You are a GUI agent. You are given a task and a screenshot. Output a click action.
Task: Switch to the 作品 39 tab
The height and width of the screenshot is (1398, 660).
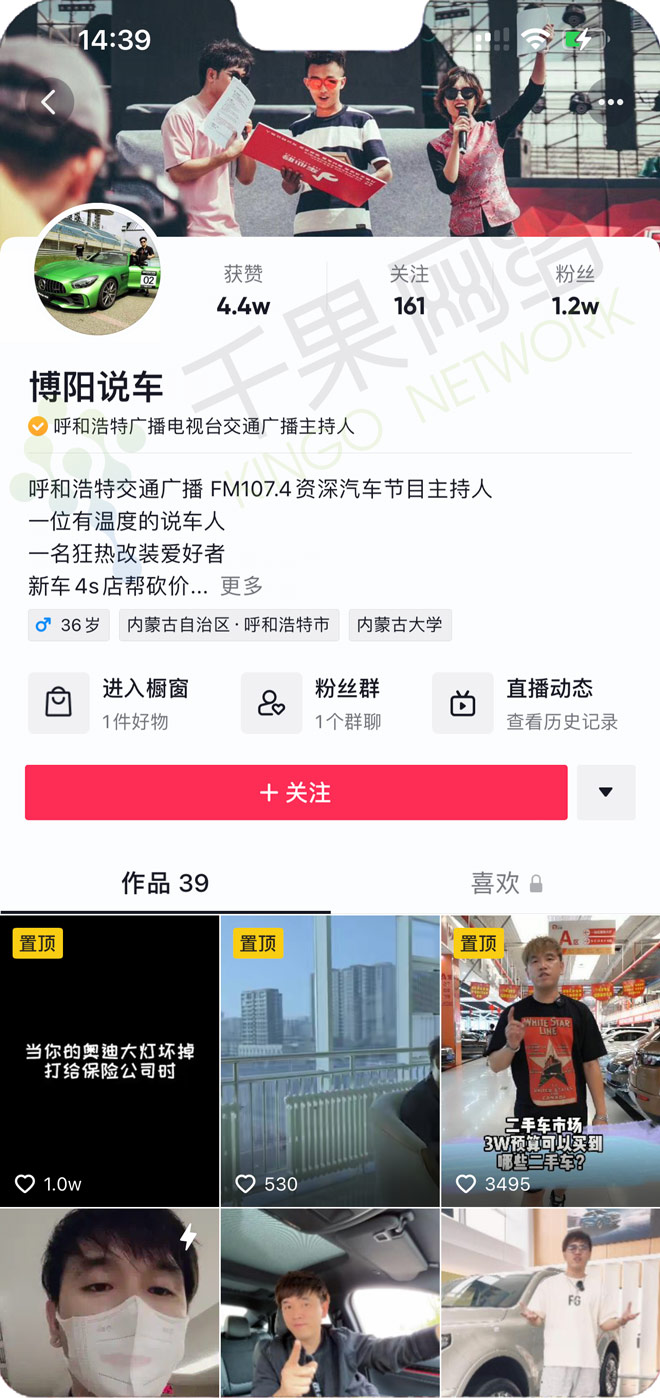[x=165, y=883]
